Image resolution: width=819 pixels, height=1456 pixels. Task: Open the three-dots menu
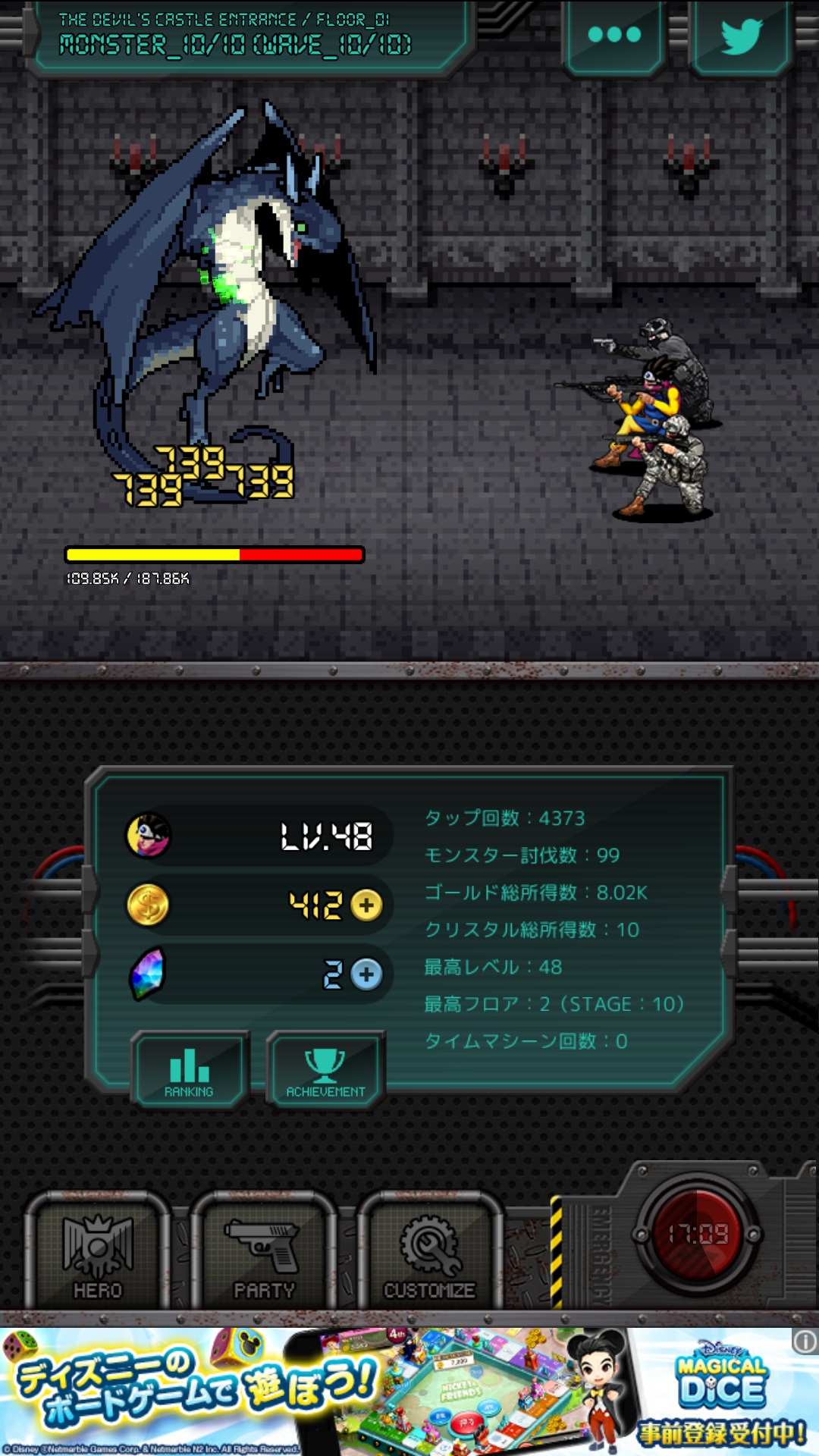click(x=614, y=35)
